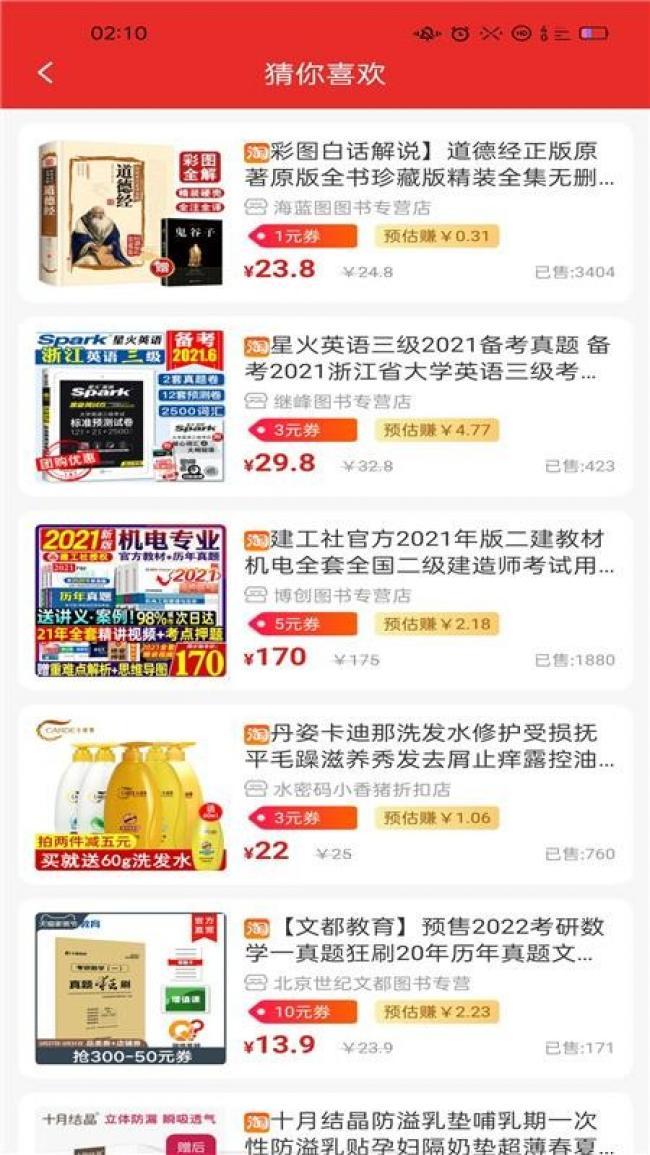The height and width of the screenshot is (1155, 650).
Task: Open 丹姿卡迪那洗发水 product card
Action: point(325,795)
